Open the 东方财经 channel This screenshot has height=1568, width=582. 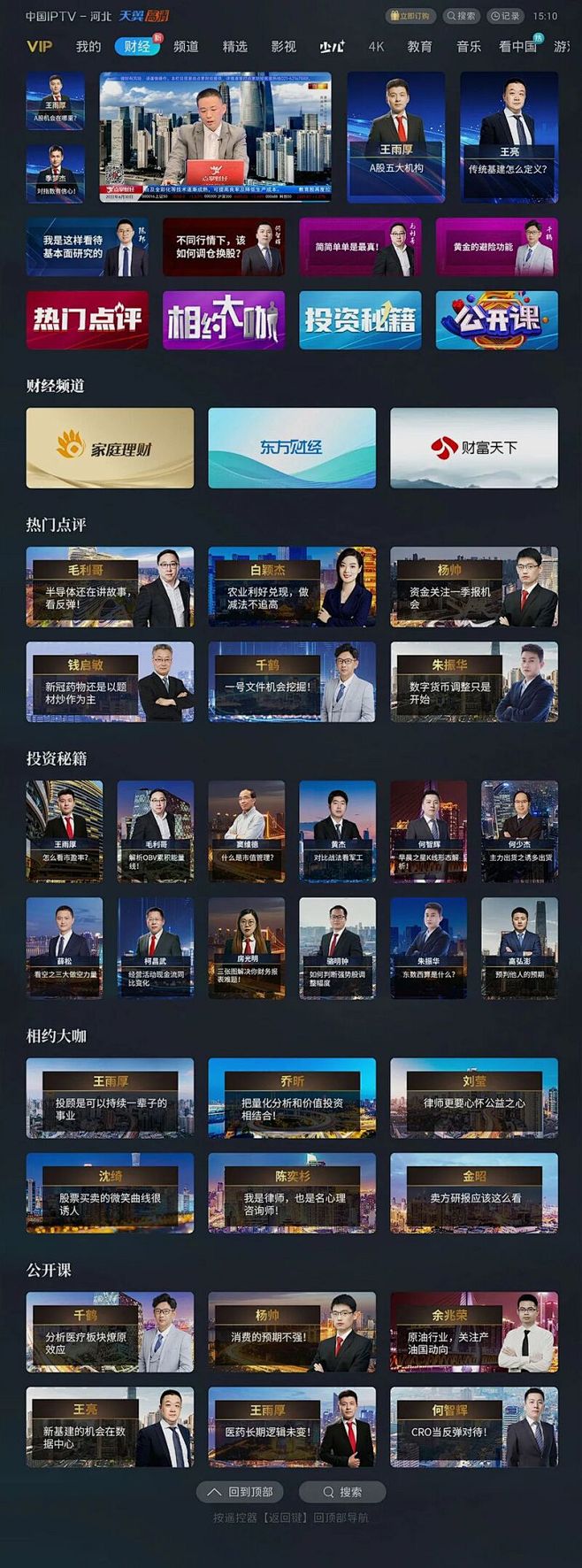tap(292, 448)
